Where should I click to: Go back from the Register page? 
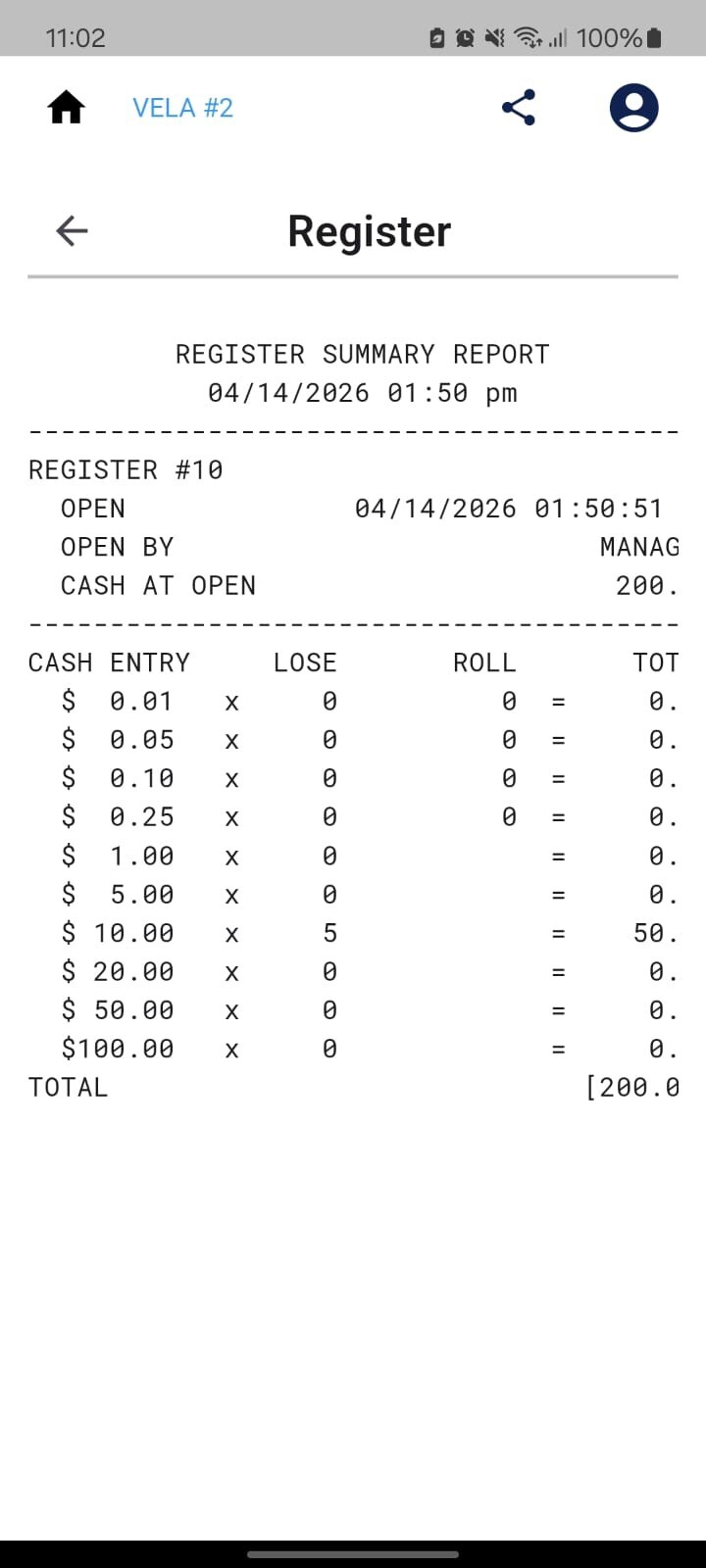click(73, 231)
